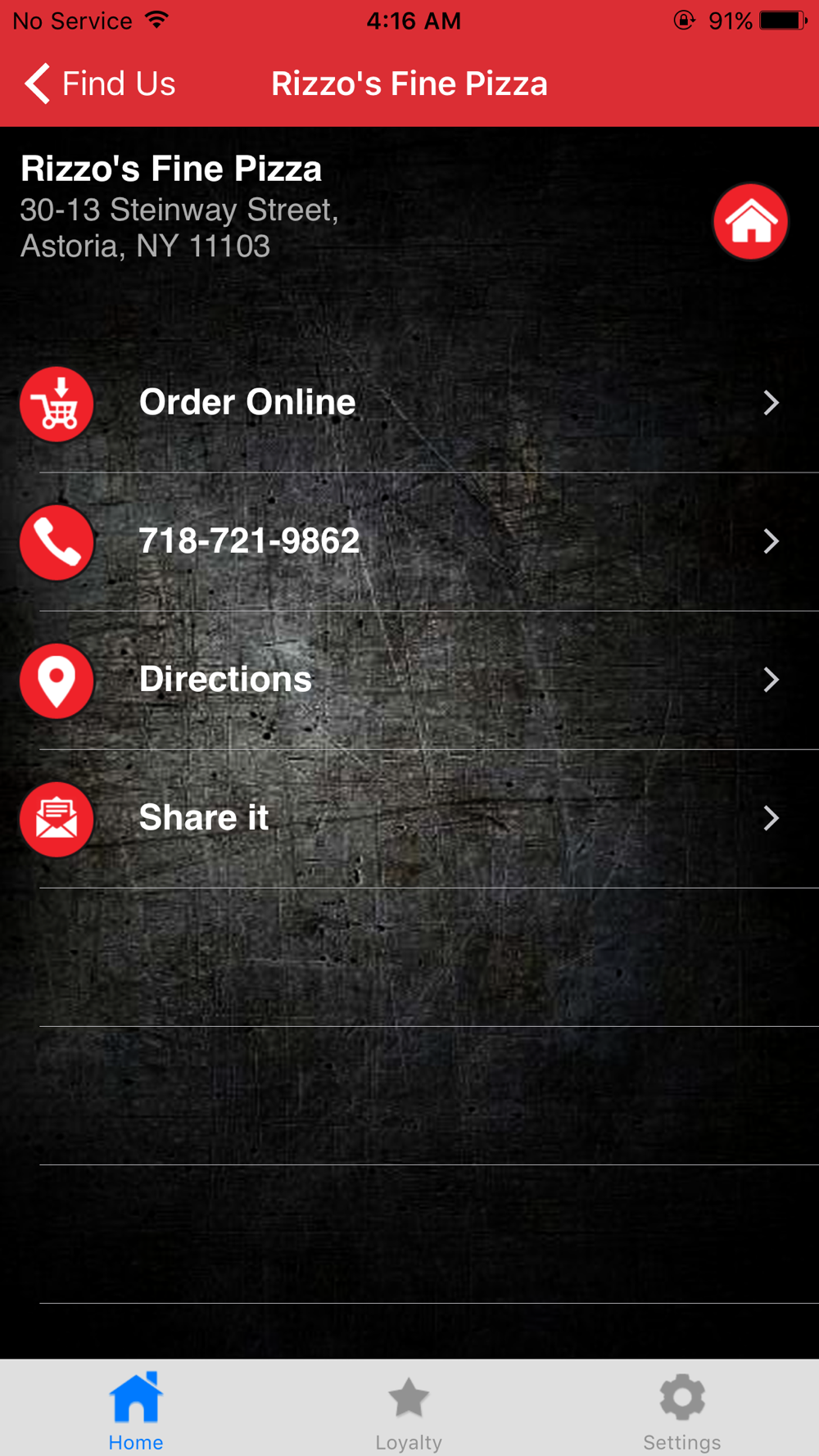Tap the red home icon button
819x1456 pixels.
click(x=750, y=221)
